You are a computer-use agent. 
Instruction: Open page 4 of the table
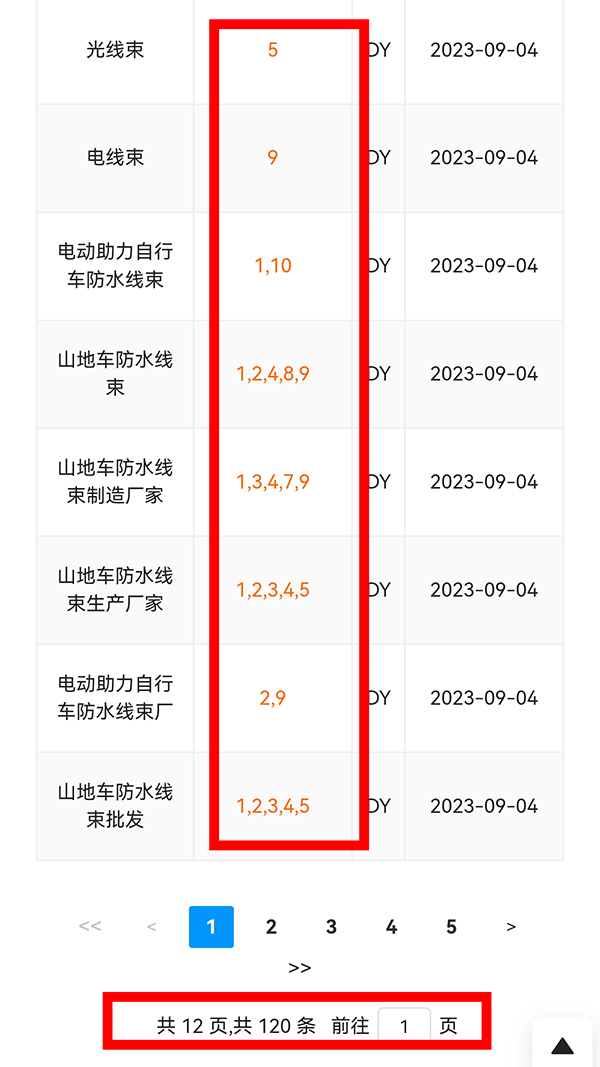tap(391, 927)
